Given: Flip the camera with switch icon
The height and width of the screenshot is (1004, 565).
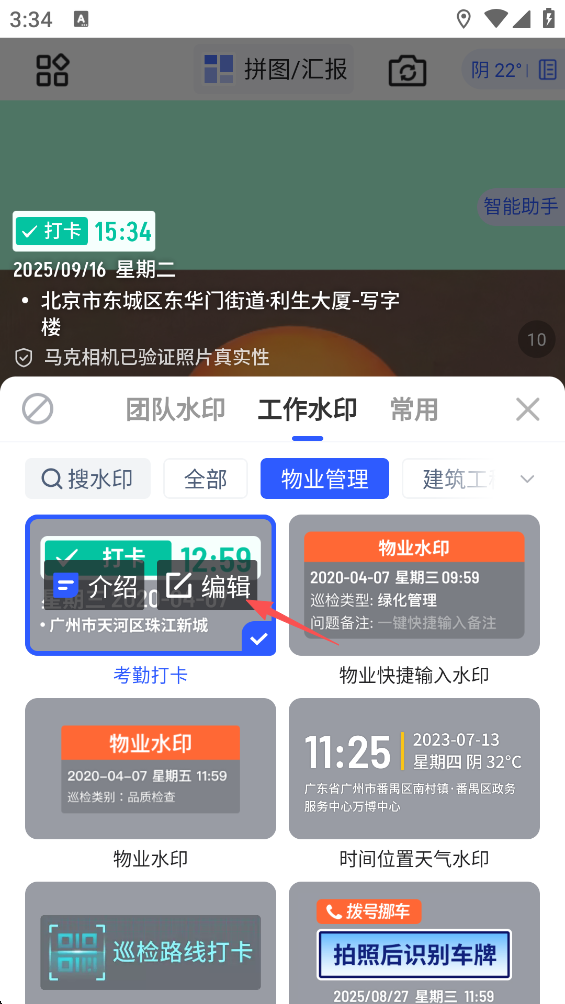Looking at the screenshot, I should tap(407, 70).
